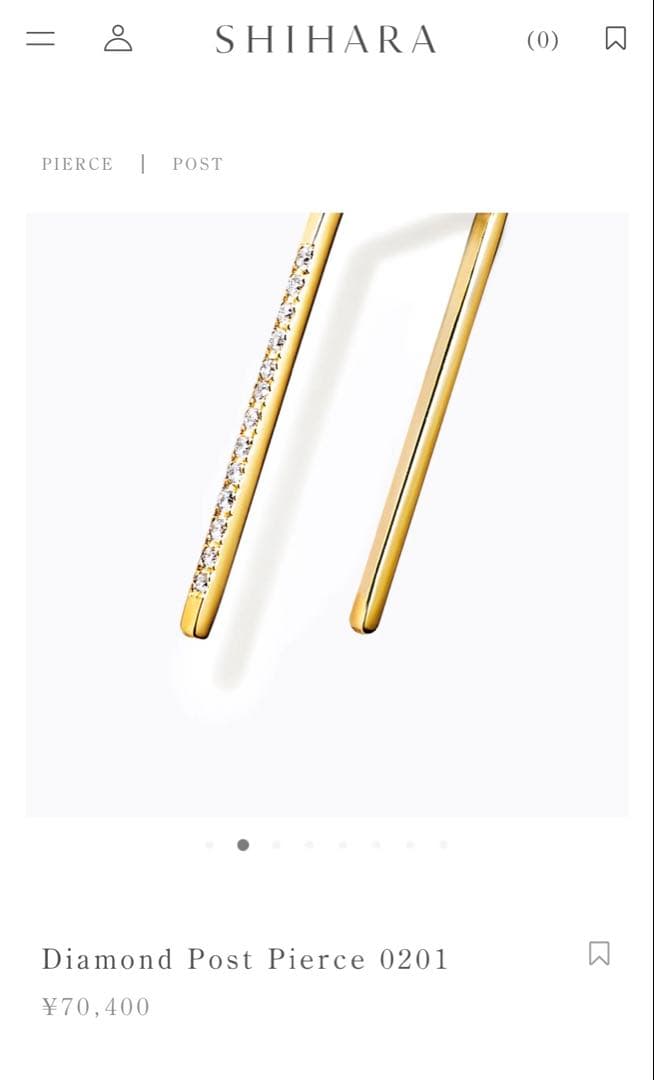The height and width of the screenshot is (1080, 654).
Task: Open the POST category breadcrumb
Action: 197,164
